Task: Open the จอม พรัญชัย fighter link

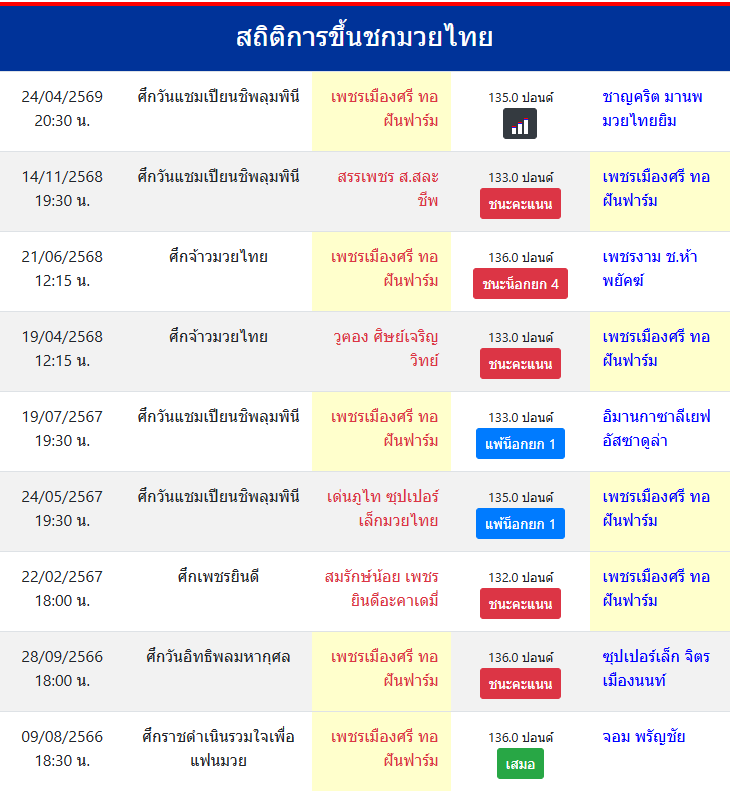Action: click(644, 738)
